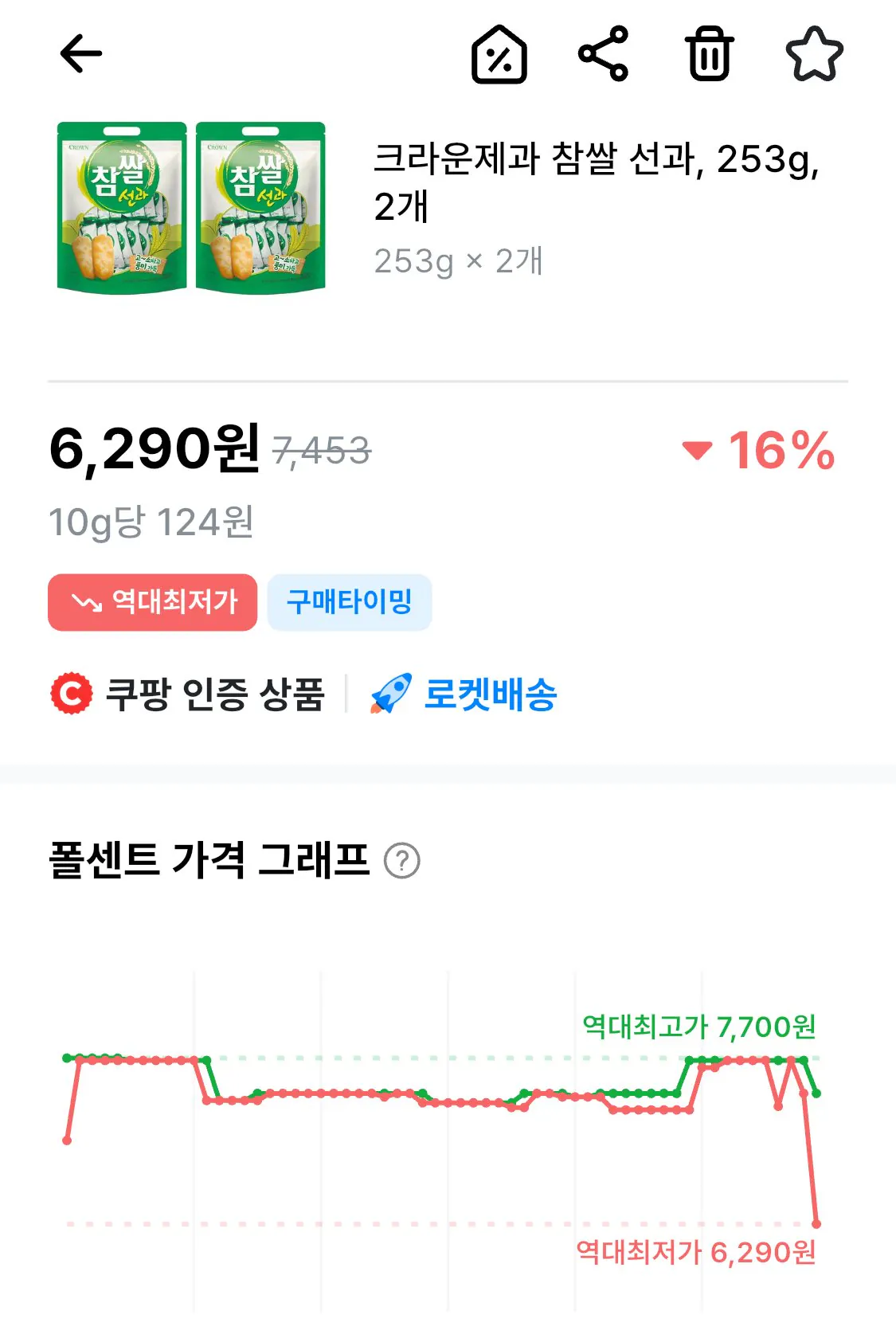Screen dimensions: 896x1338
Task: Select the 폴센트 가격 그래프 section header
Action: click(x=209, y=862)
